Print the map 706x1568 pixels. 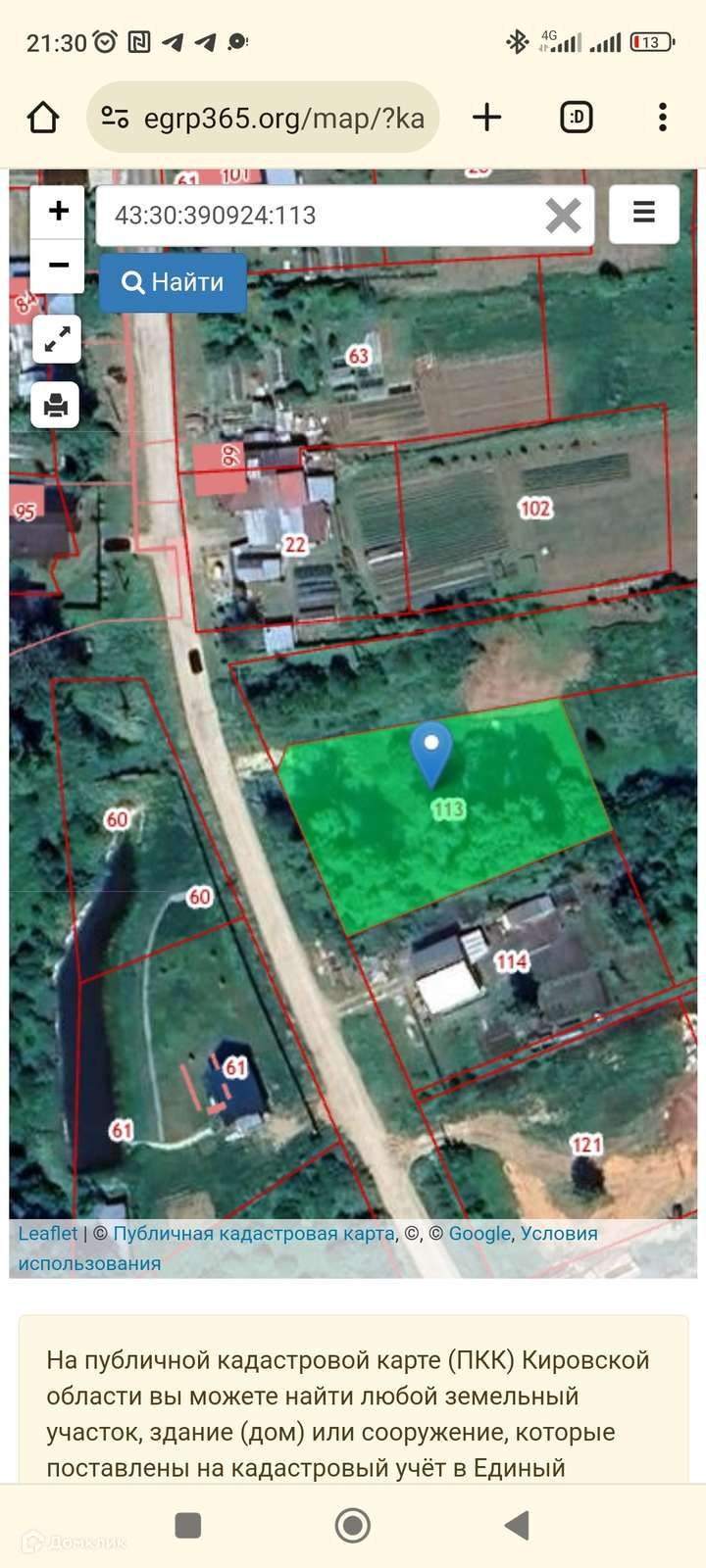pos(56,404)
